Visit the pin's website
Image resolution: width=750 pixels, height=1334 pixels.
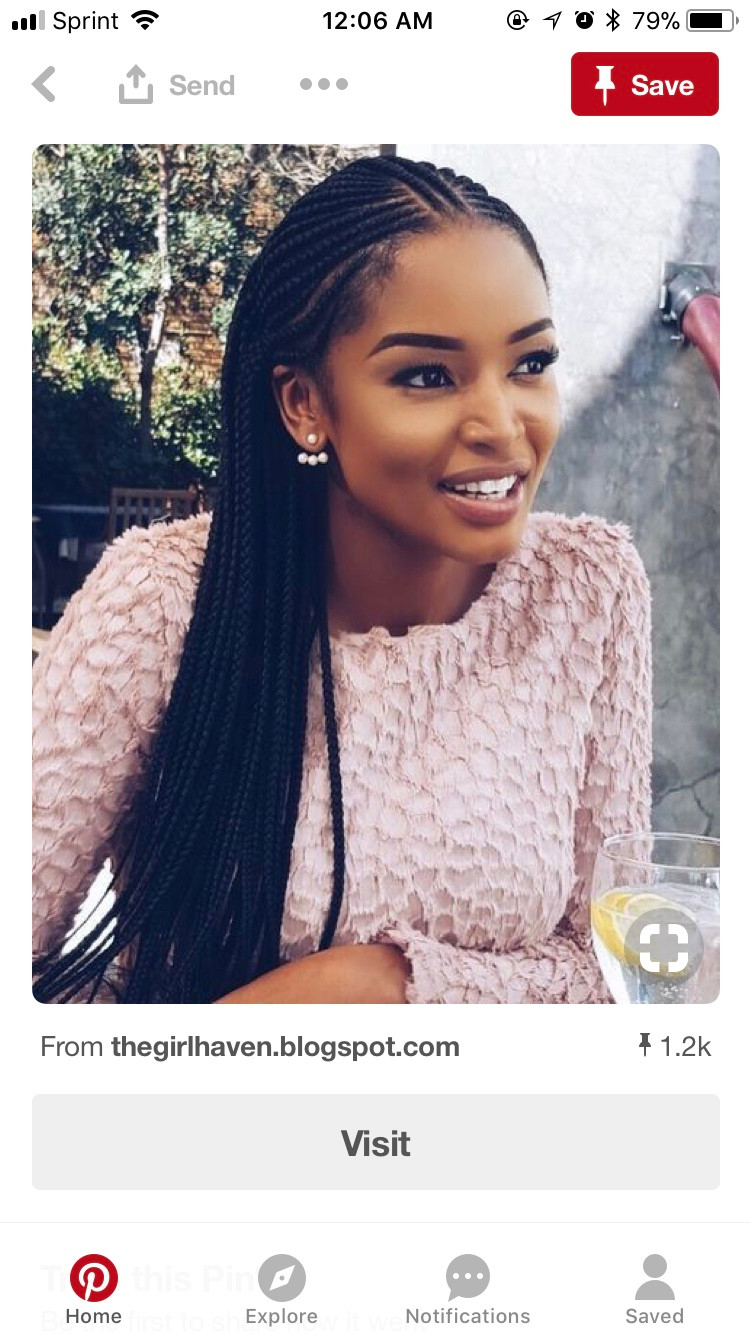tap(375, 1142)
